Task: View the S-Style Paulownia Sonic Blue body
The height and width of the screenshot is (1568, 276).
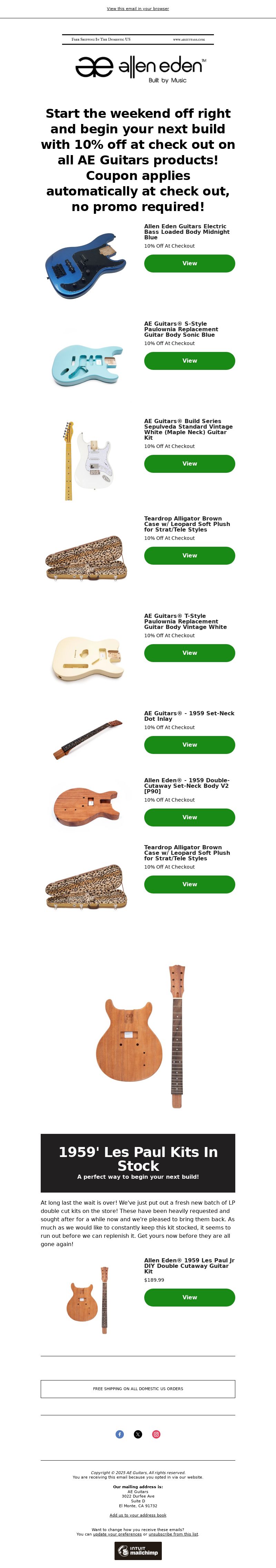Action: click(x=189, y=361)
